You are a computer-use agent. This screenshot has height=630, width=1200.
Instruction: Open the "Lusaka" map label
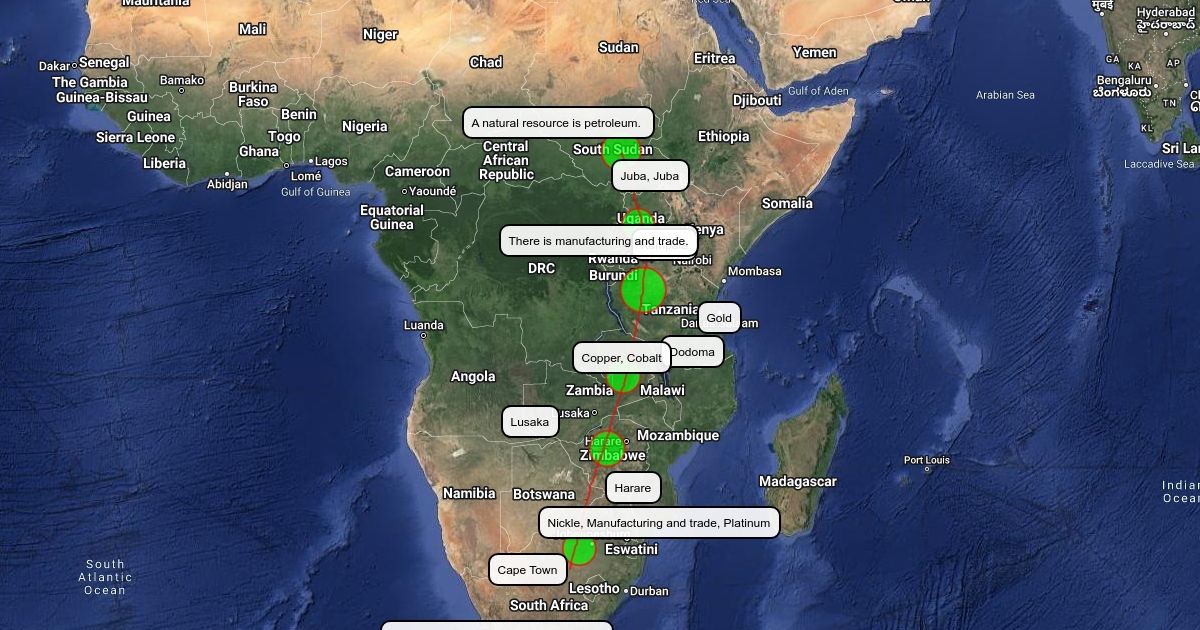point(529,422)
